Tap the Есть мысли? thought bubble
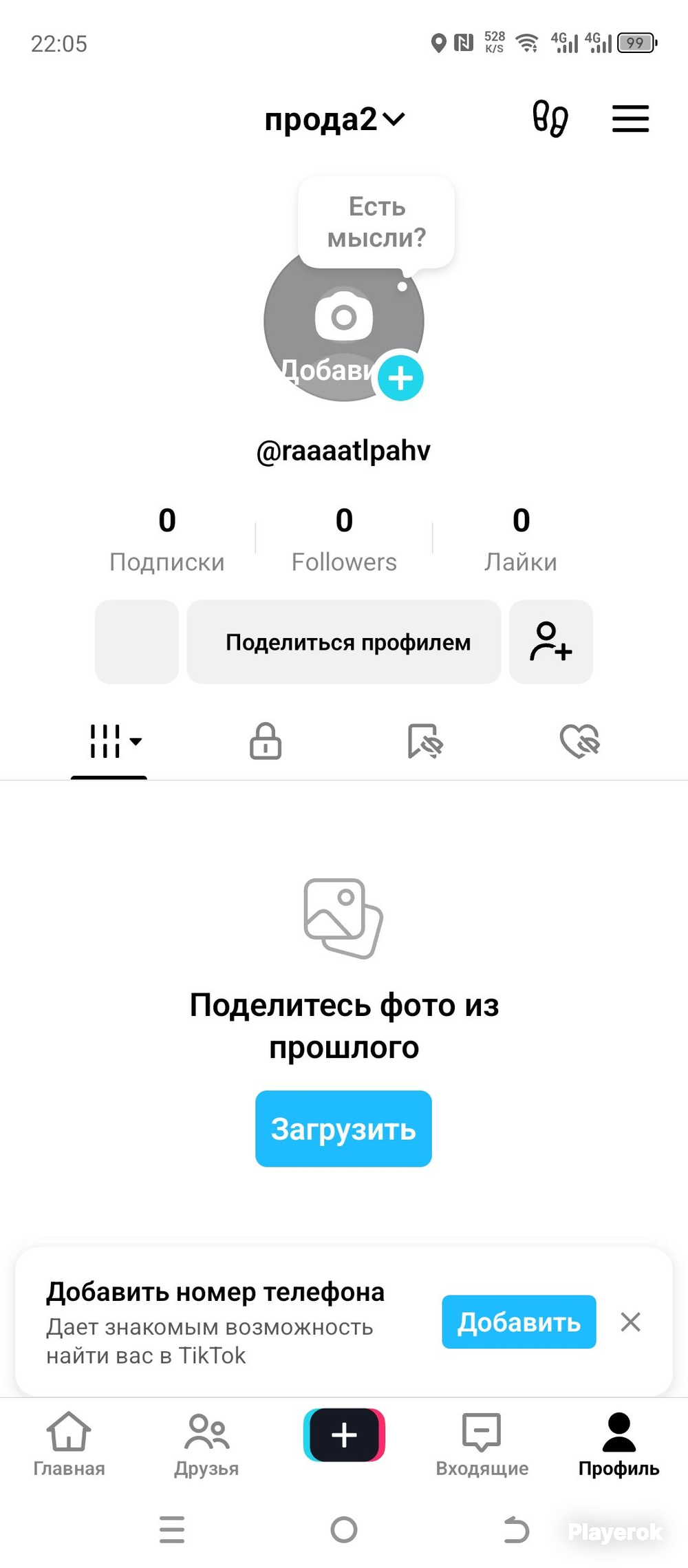 coord(376,222)
